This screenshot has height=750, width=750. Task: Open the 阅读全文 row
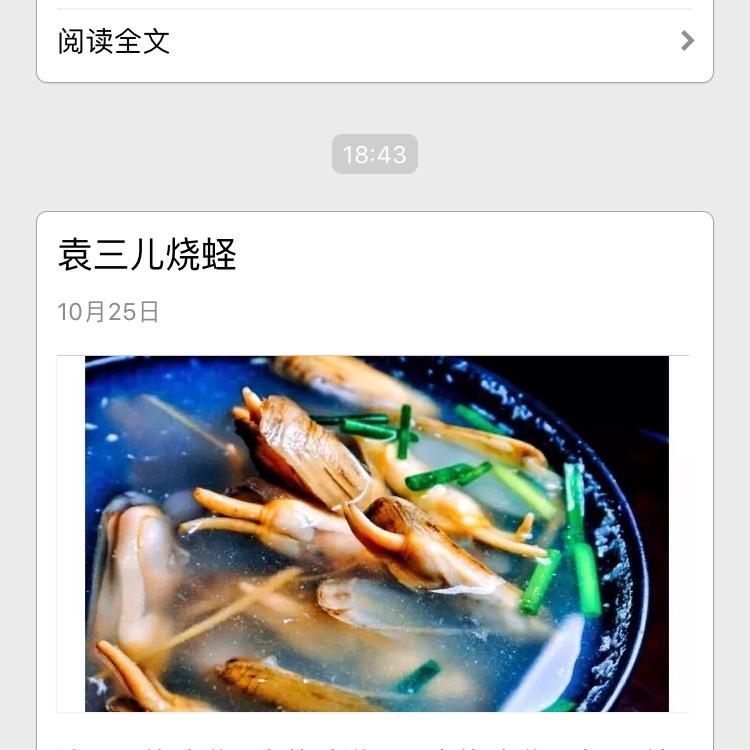coord(374,42)
